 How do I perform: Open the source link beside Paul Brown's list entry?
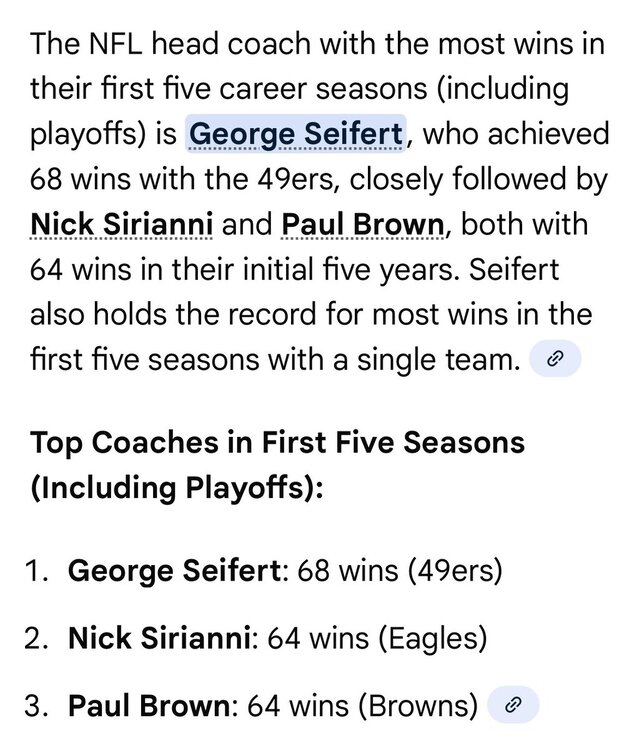[x=513, y=706]
